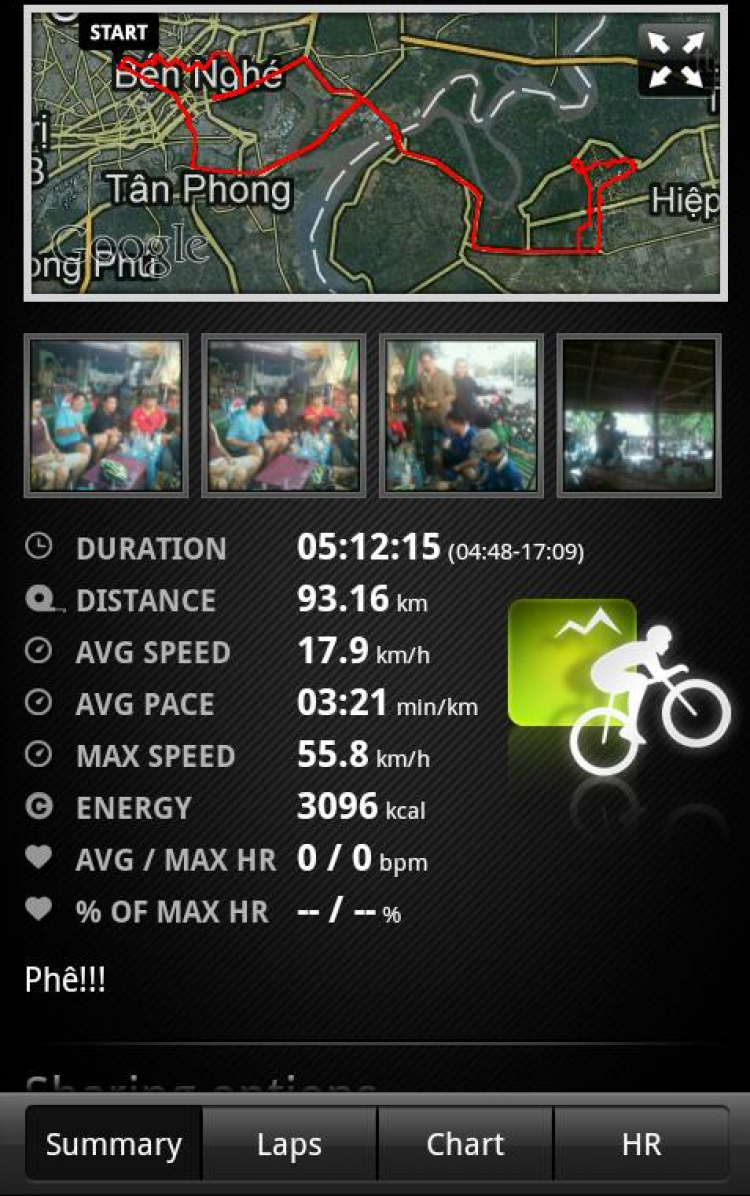
Task: Open the HR tab
Action: (x=641, y=1143)
